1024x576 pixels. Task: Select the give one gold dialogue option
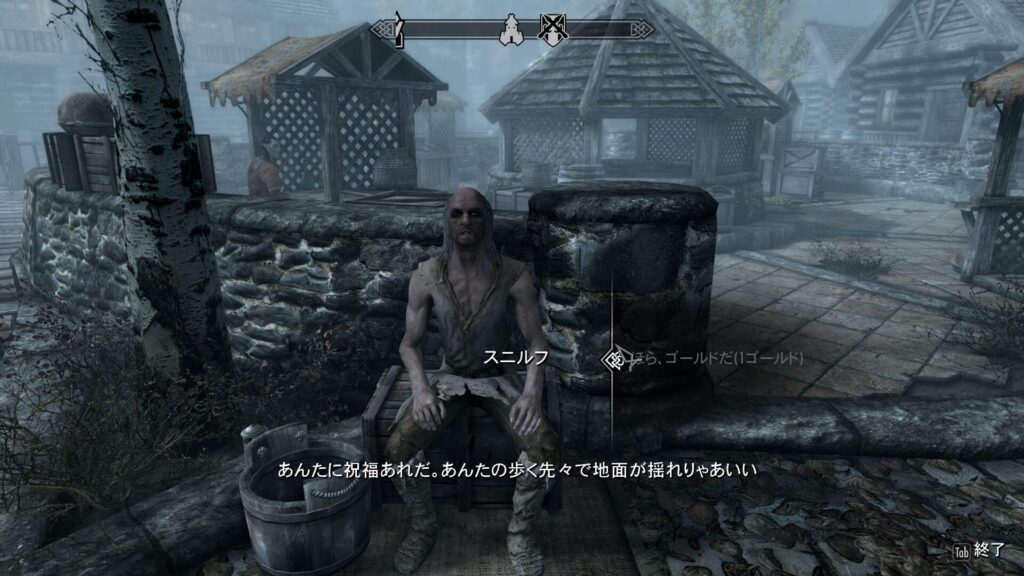pos(715,358)
